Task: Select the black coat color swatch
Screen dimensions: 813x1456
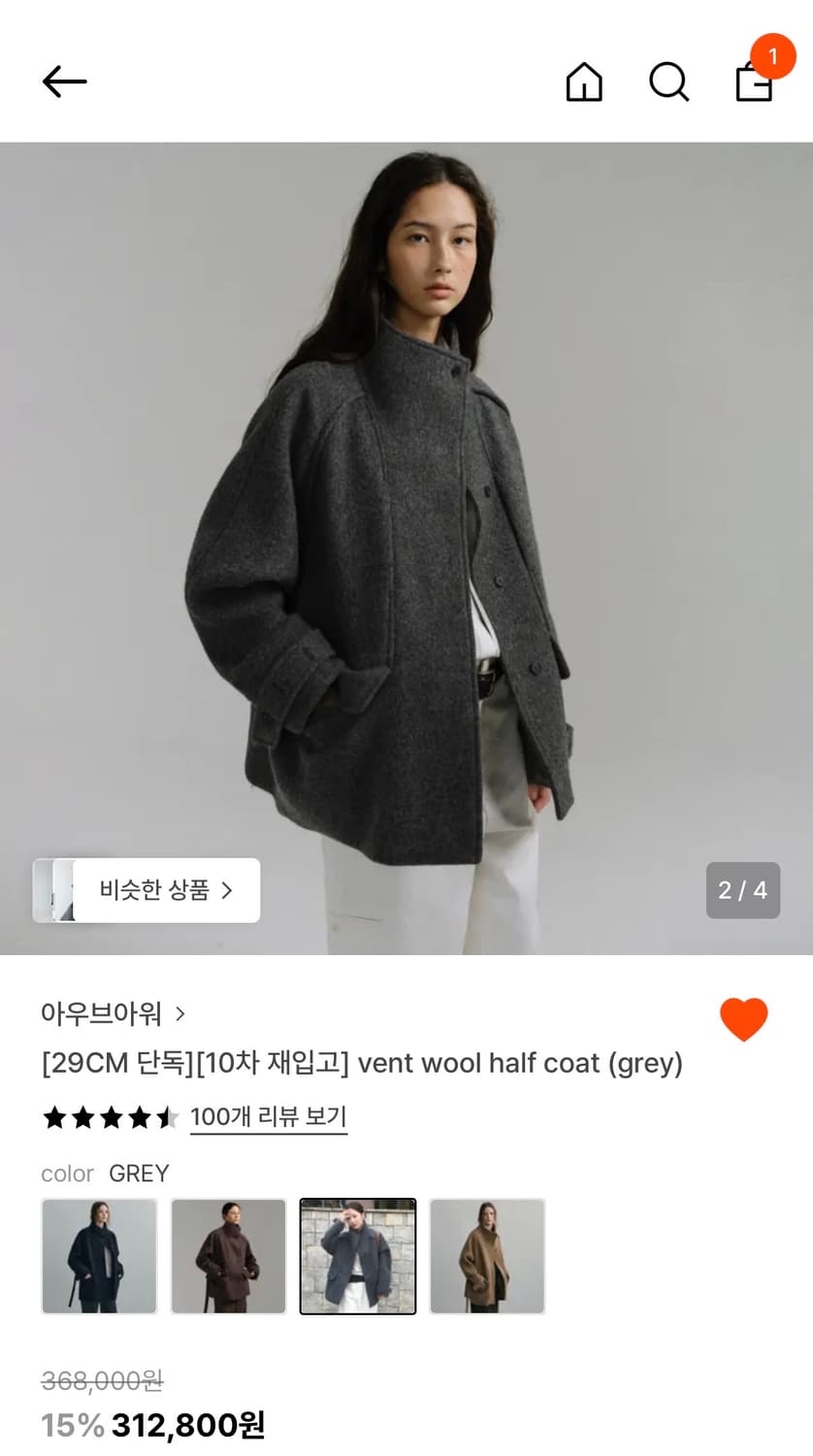Action: (x=99, y=1256)
